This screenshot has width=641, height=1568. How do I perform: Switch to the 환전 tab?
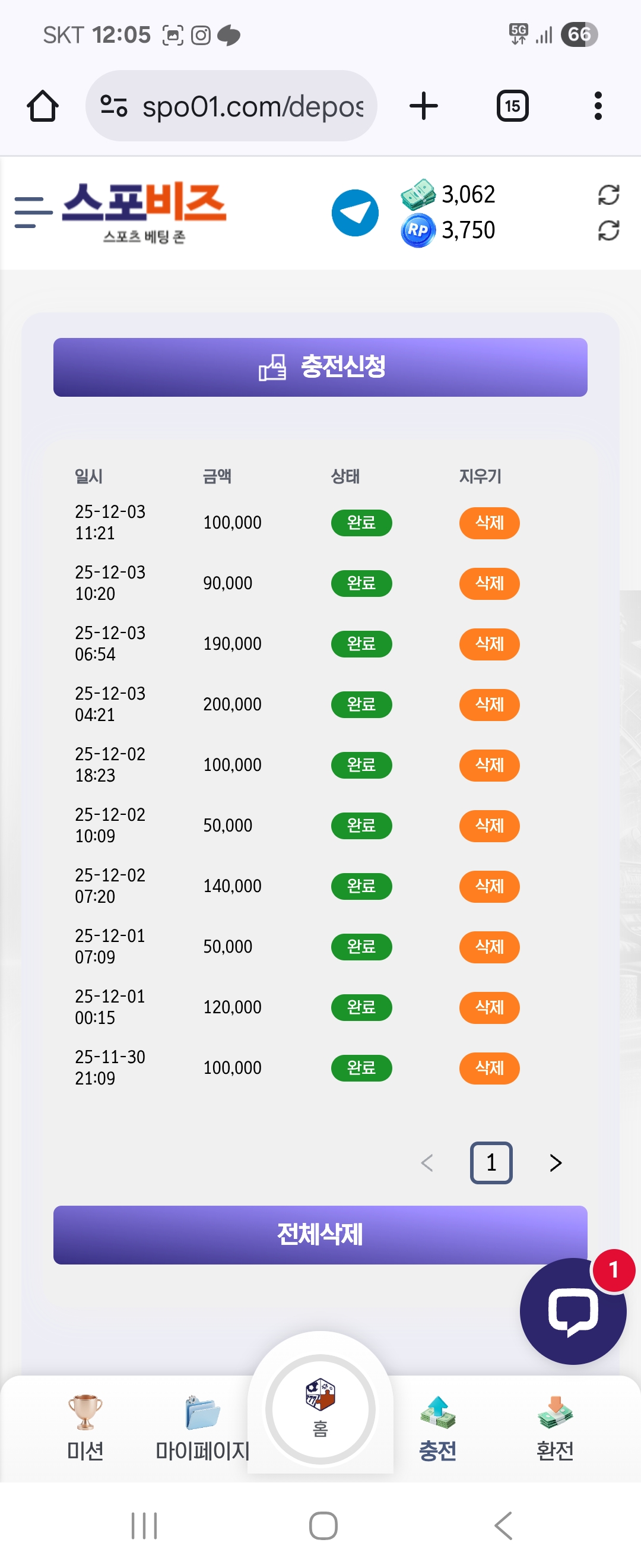[554, 1427]
